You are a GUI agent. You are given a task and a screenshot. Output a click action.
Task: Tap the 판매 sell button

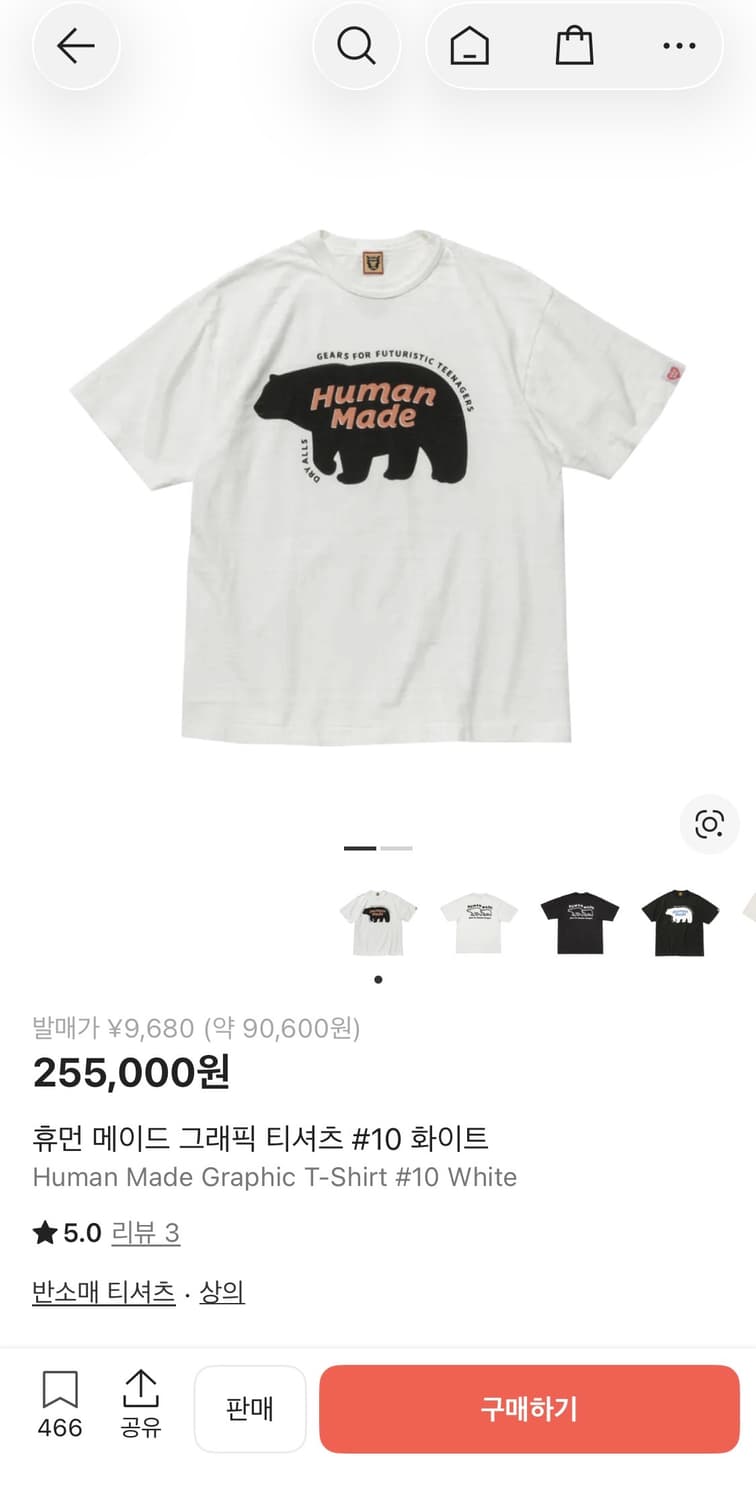point(250,1408)
